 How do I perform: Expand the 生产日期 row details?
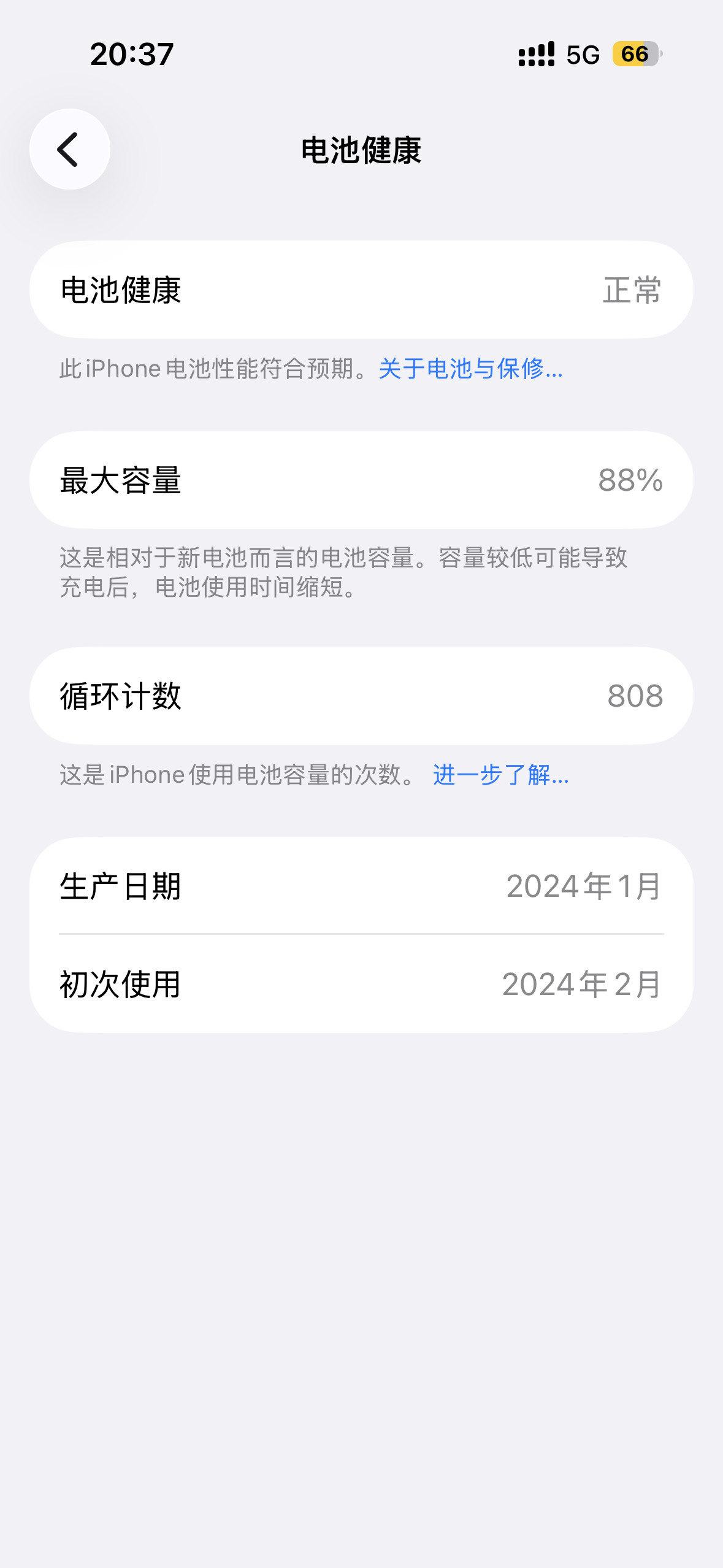[x=361, y=886]
